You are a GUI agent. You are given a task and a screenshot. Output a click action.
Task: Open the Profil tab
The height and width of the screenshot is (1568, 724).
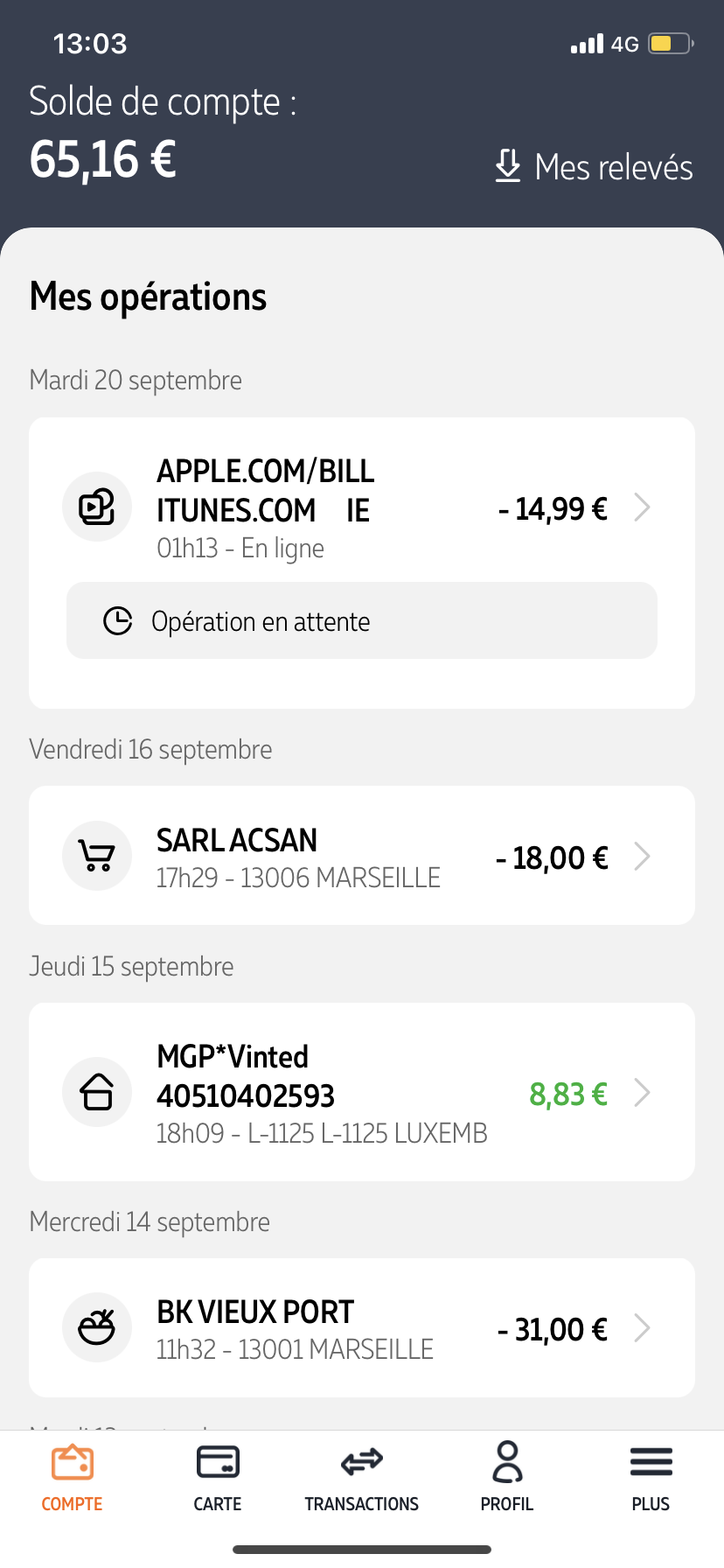506,1479
